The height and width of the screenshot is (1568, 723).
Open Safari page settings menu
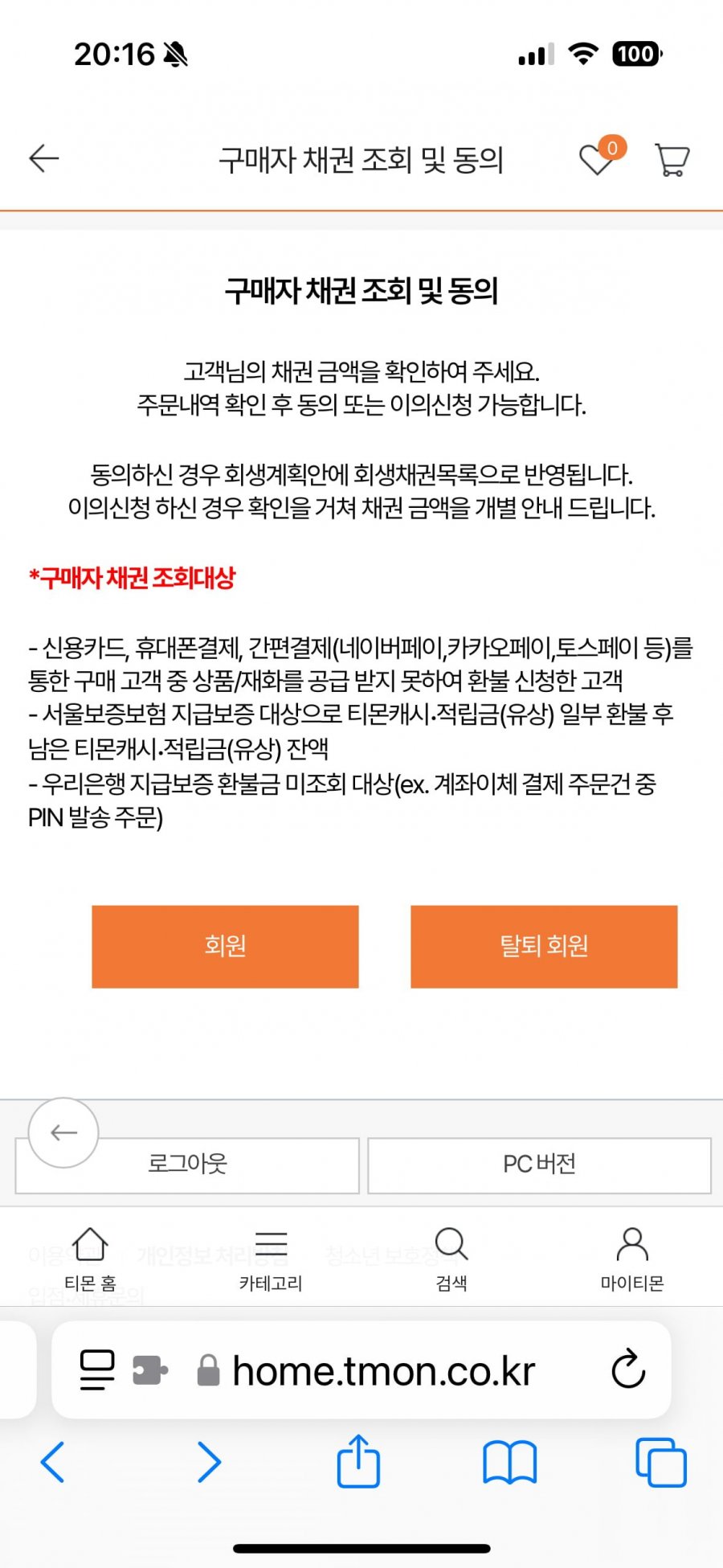pos(97,1369)
